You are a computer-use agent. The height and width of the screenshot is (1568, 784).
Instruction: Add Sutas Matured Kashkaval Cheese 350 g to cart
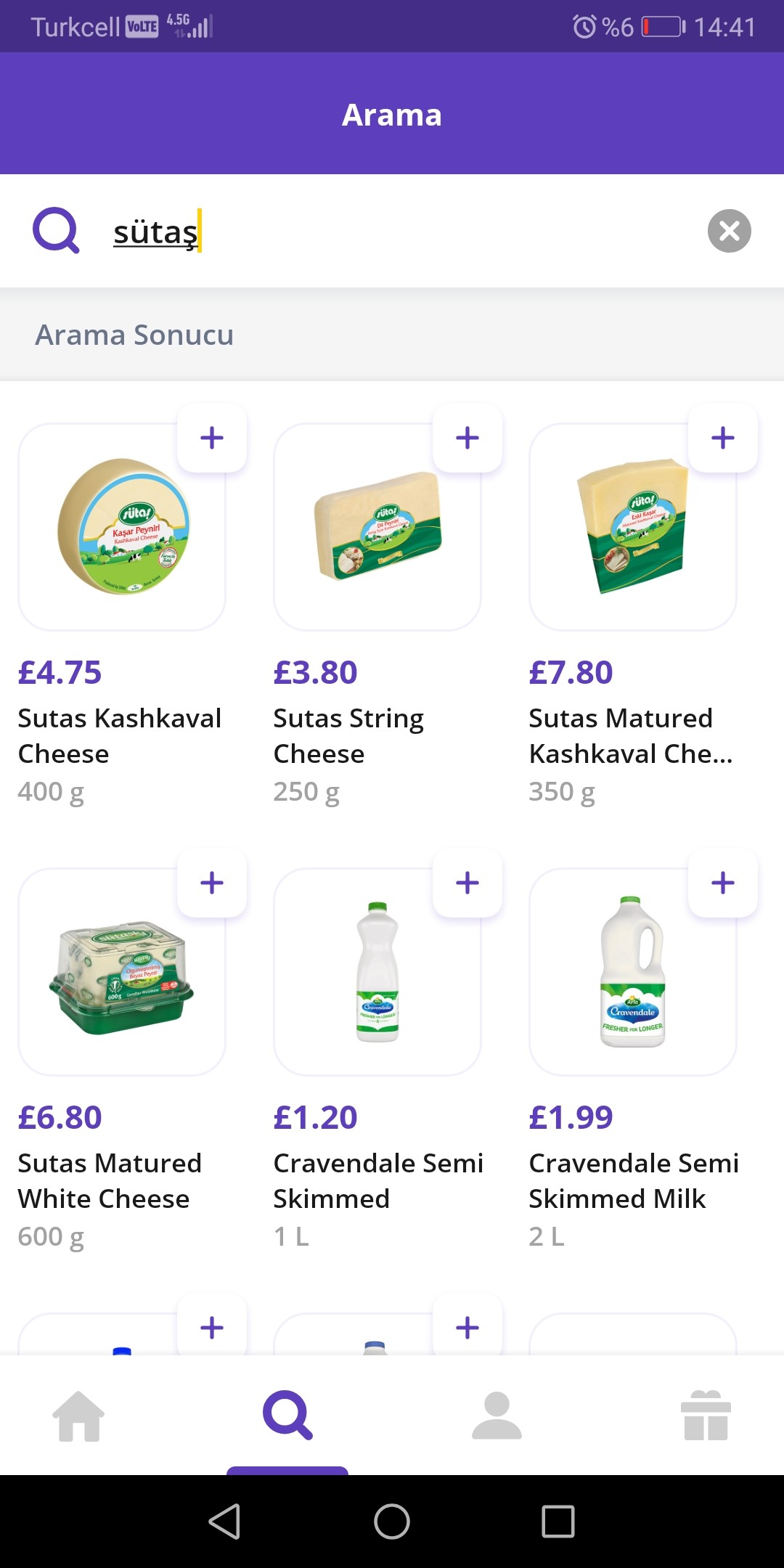click(723, 438)
